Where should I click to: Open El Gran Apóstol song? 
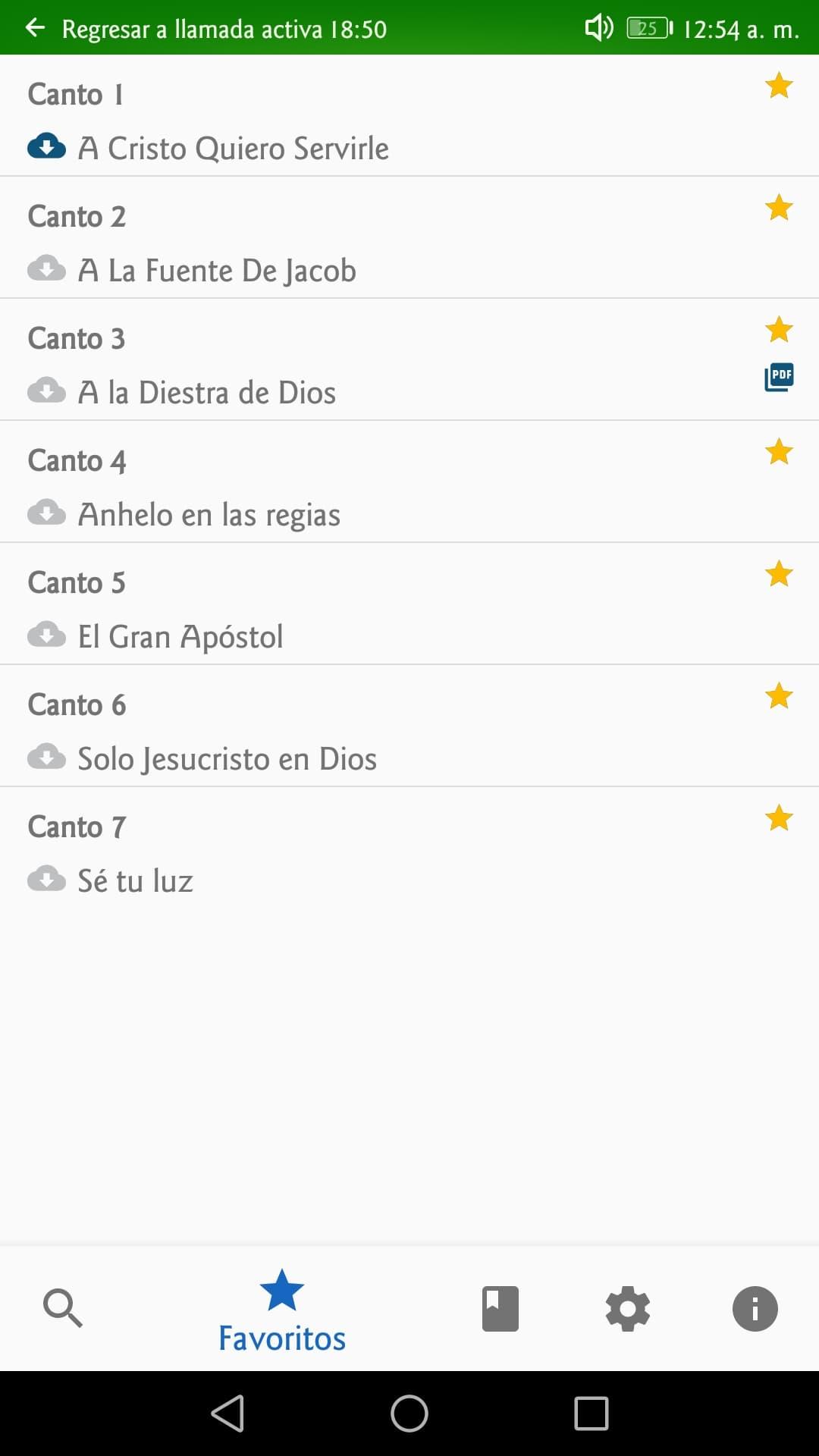point(180,637)
